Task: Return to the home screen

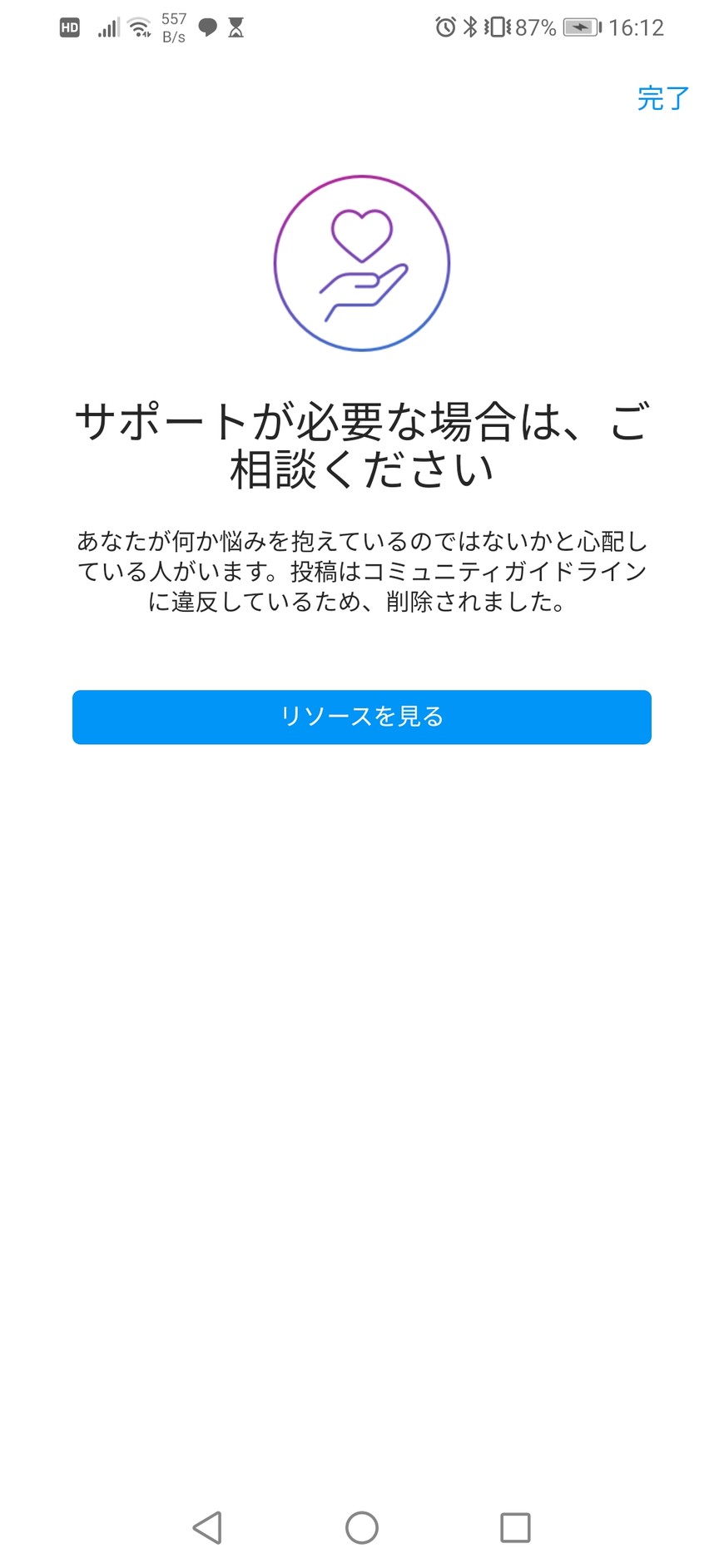Action: point(361,1527)
